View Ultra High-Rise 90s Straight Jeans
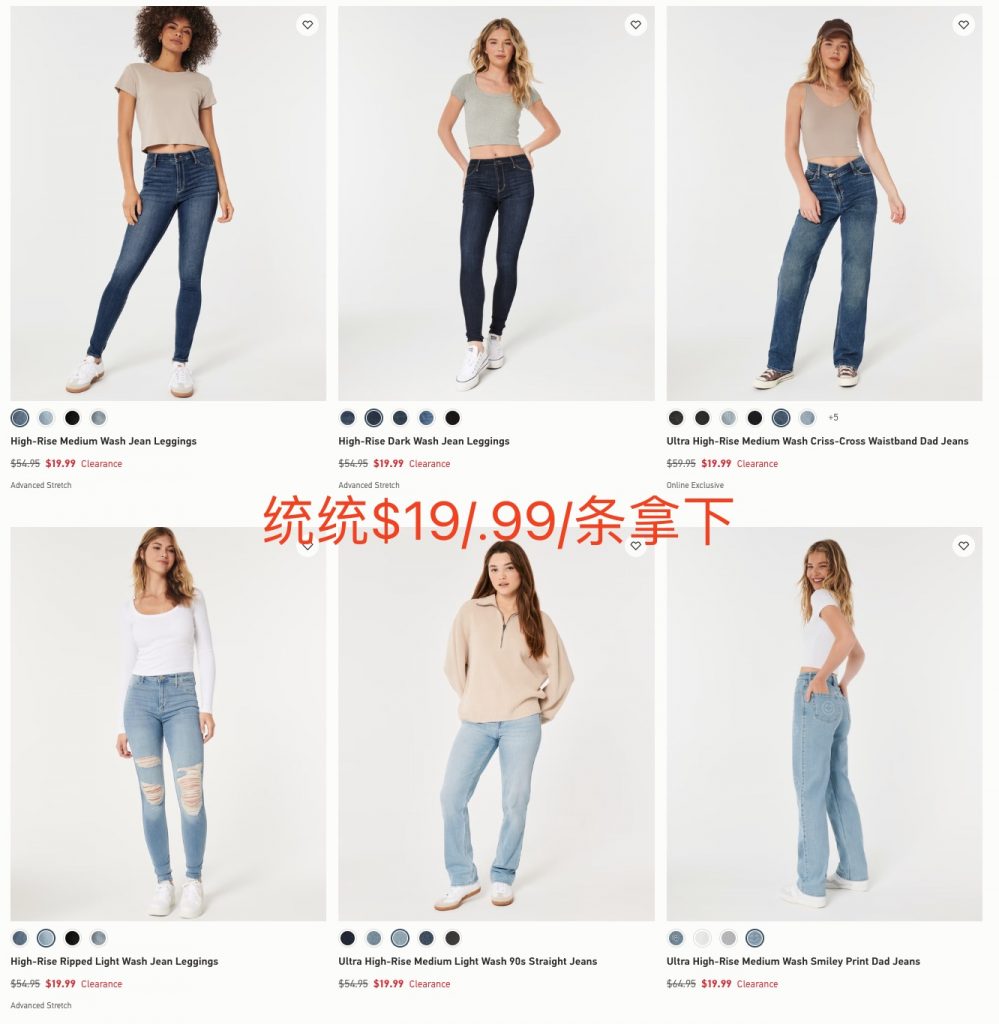The height and width of the screenshot is (1024, 999). [x=467, y=961]
